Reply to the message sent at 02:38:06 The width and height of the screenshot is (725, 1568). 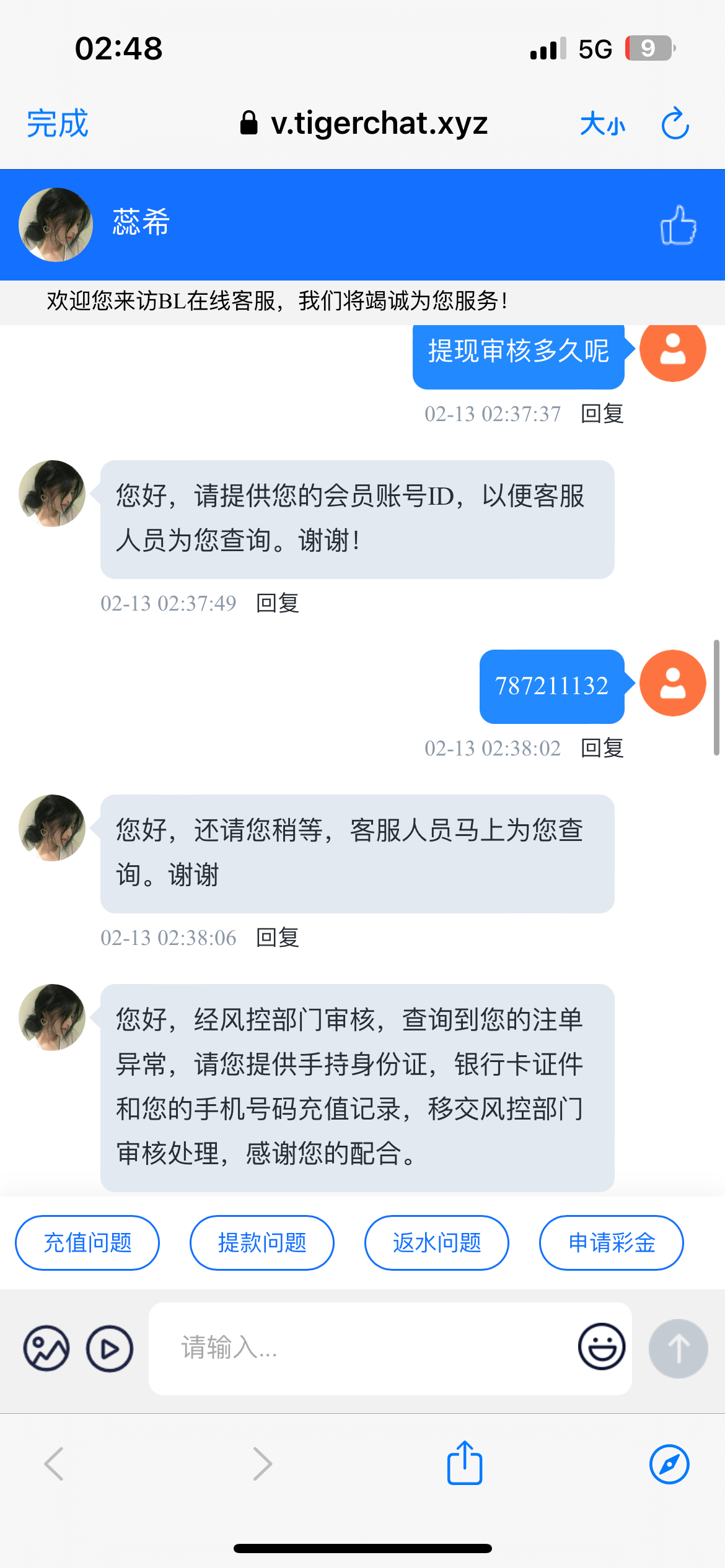pyautogui.click(x=278, y=938)
